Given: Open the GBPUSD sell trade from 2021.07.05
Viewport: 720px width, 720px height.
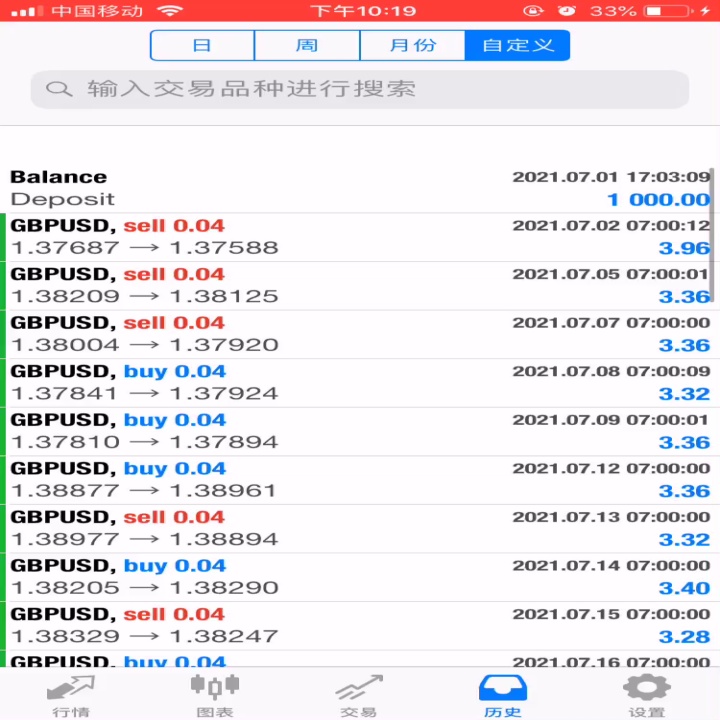Looking at the screenshot, I should pyautogui.click(x=360, y=286).
